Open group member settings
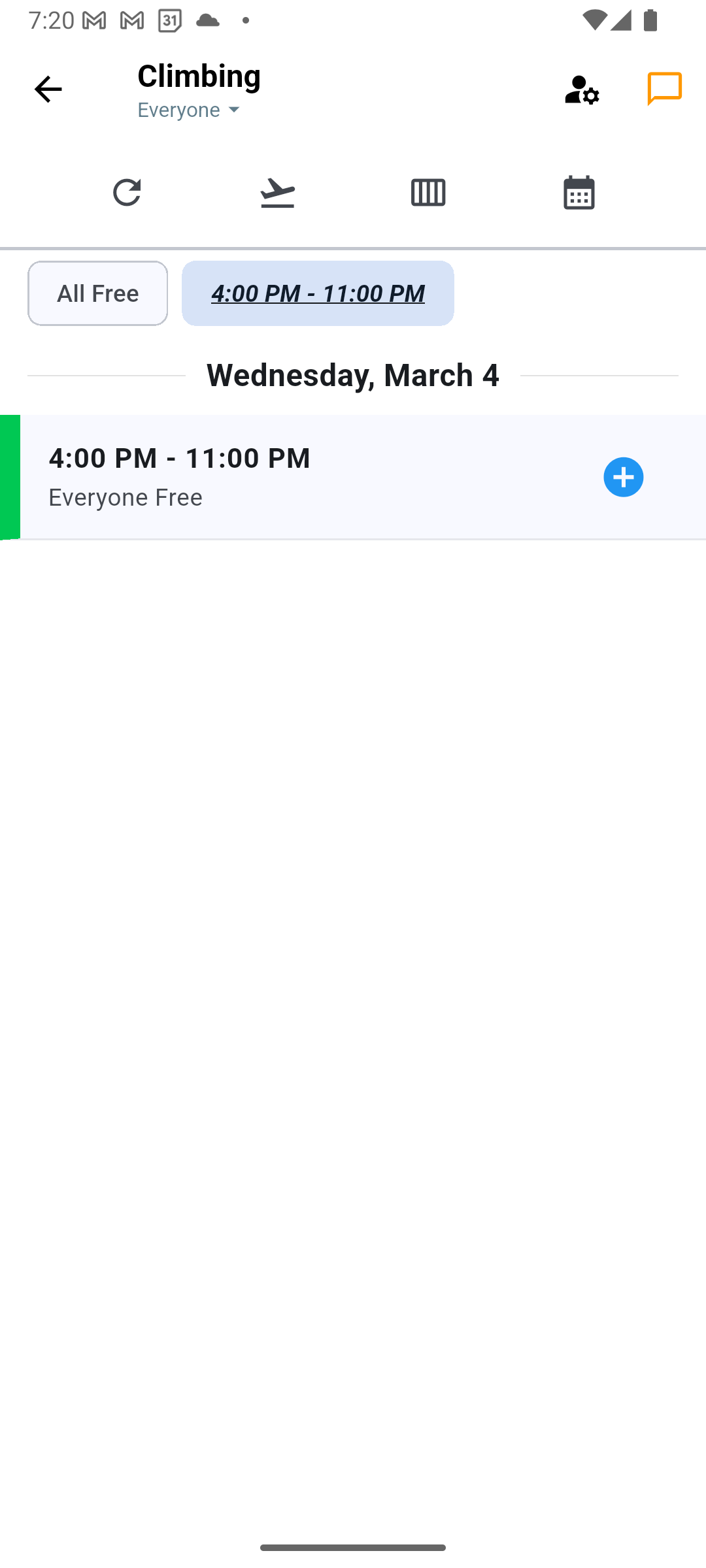Image resolution: width=706 pixels, height=1568 pixels. pyautogui.click(x=581, y=90)
